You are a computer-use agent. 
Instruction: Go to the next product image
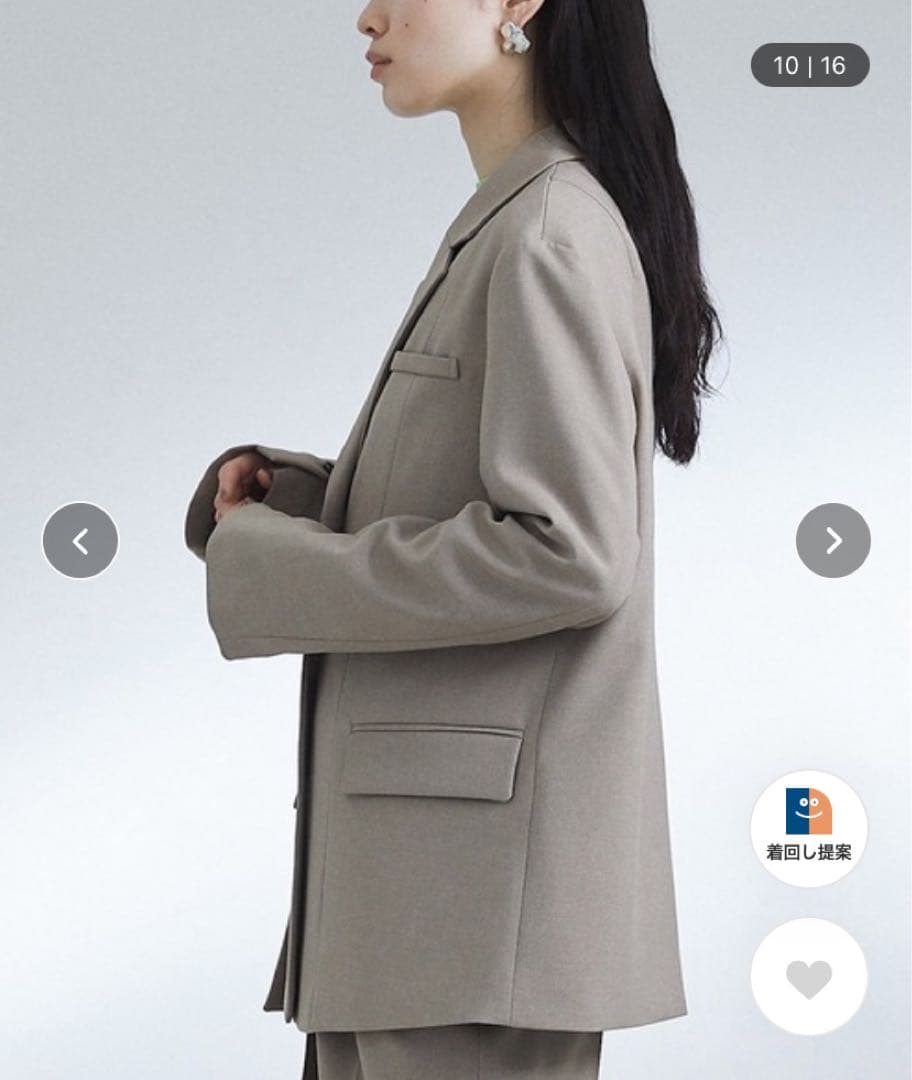click(833, 541)
